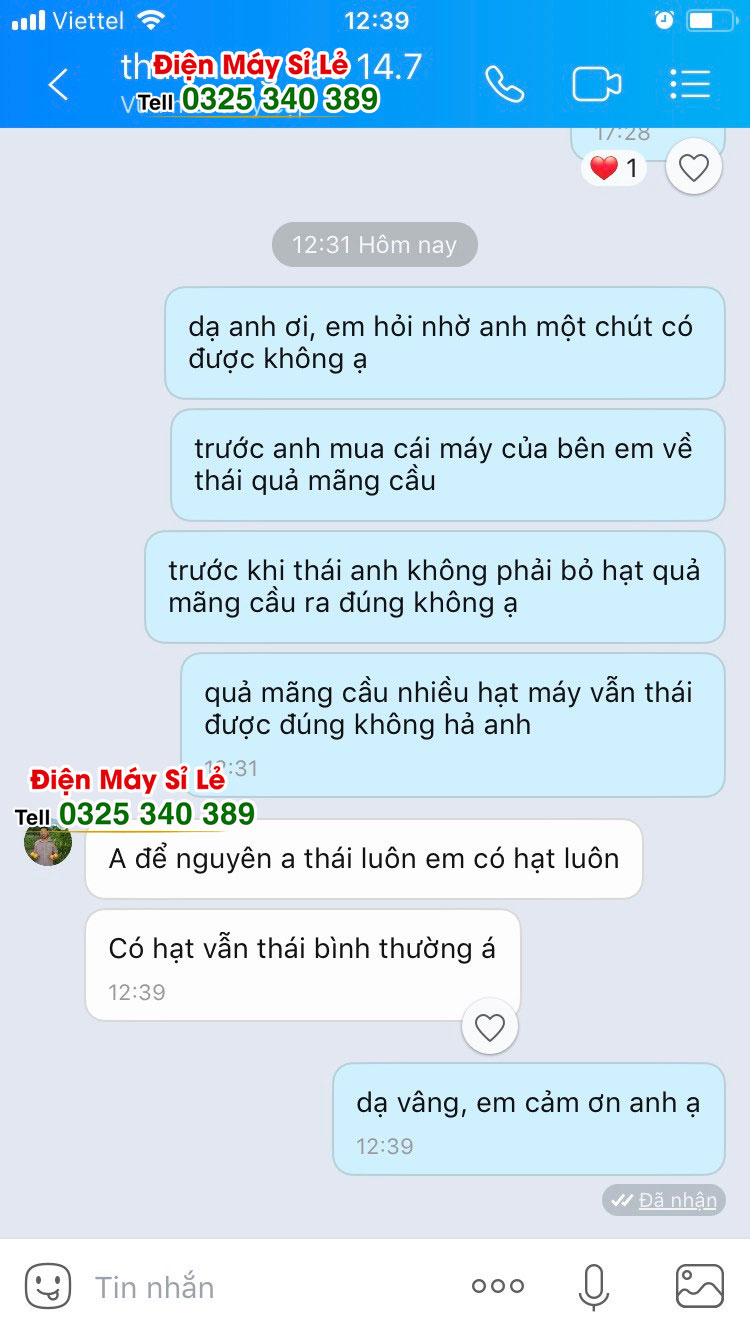Open the sender's profile avatar
The height and width of the screenshot is (1334, 750).
click(x=47, y=843)
